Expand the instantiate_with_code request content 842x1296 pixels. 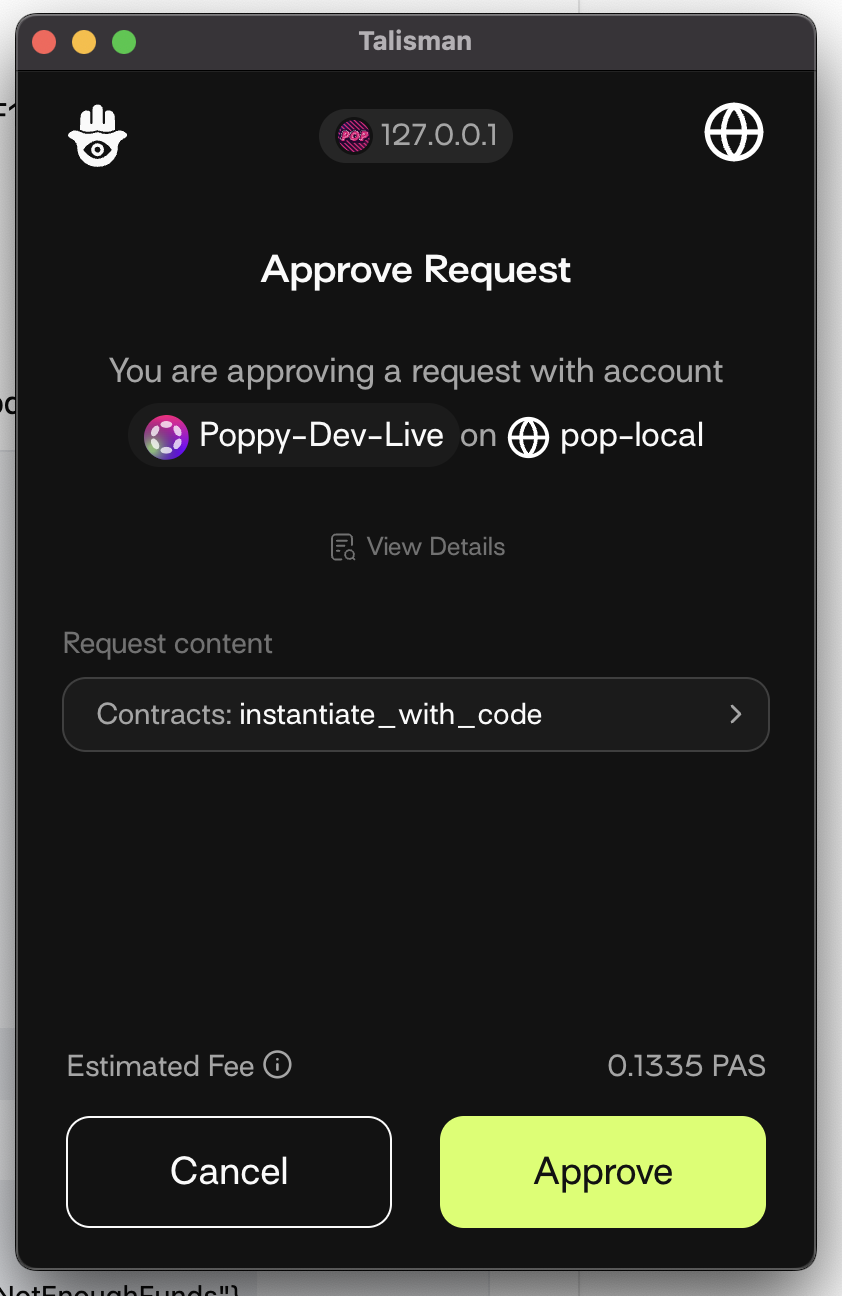point(415,714)
